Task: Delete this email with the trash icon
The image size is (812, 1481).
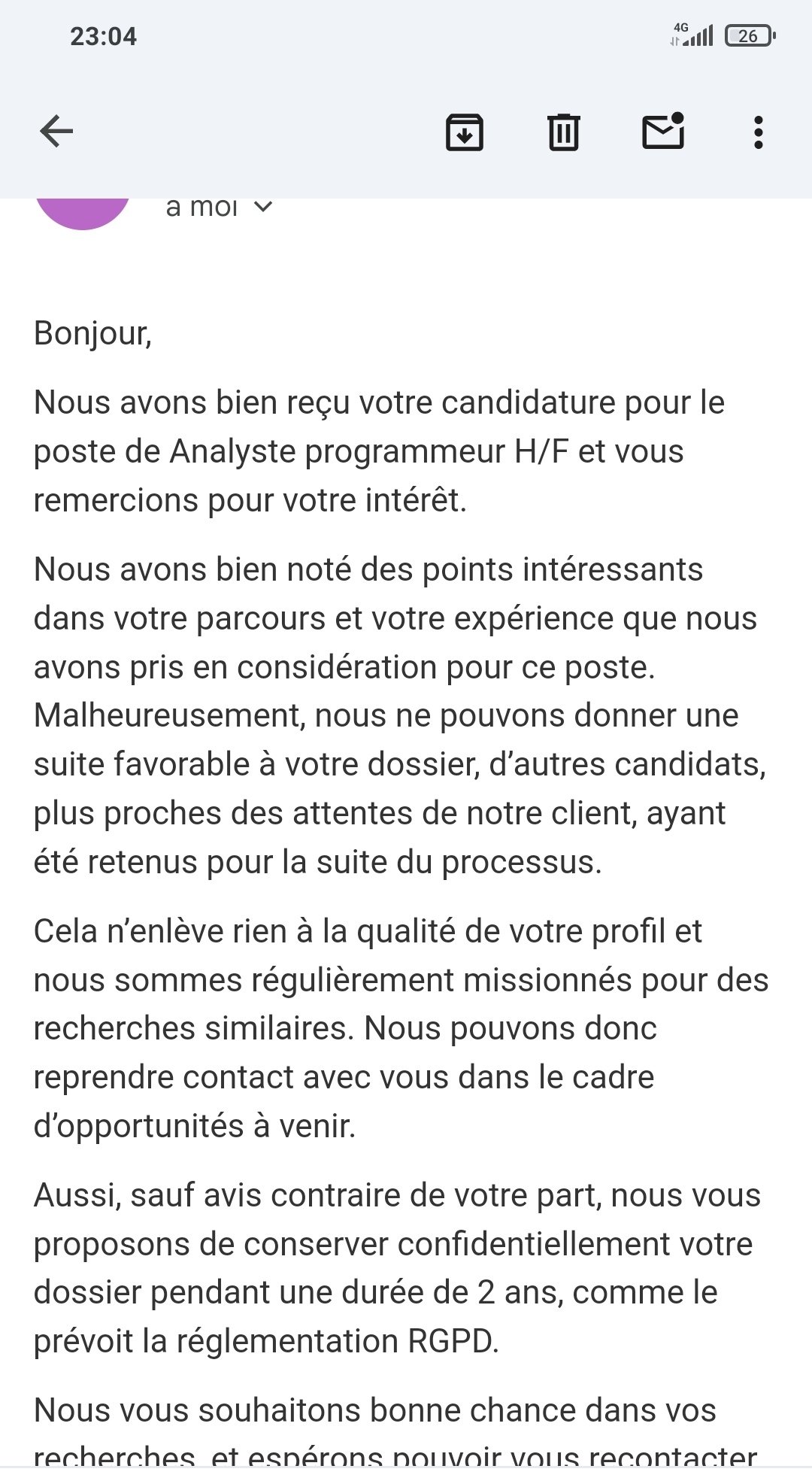Action: coord(563,132)
